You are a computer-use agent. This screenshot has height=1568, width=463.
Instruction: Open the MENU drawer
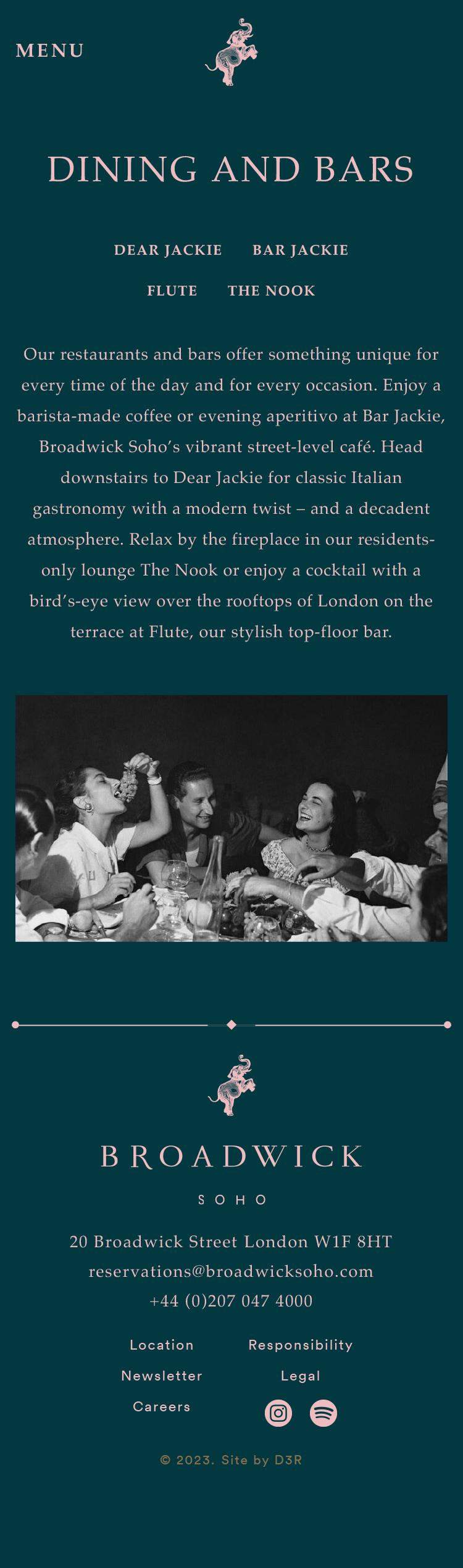[49, 51]
